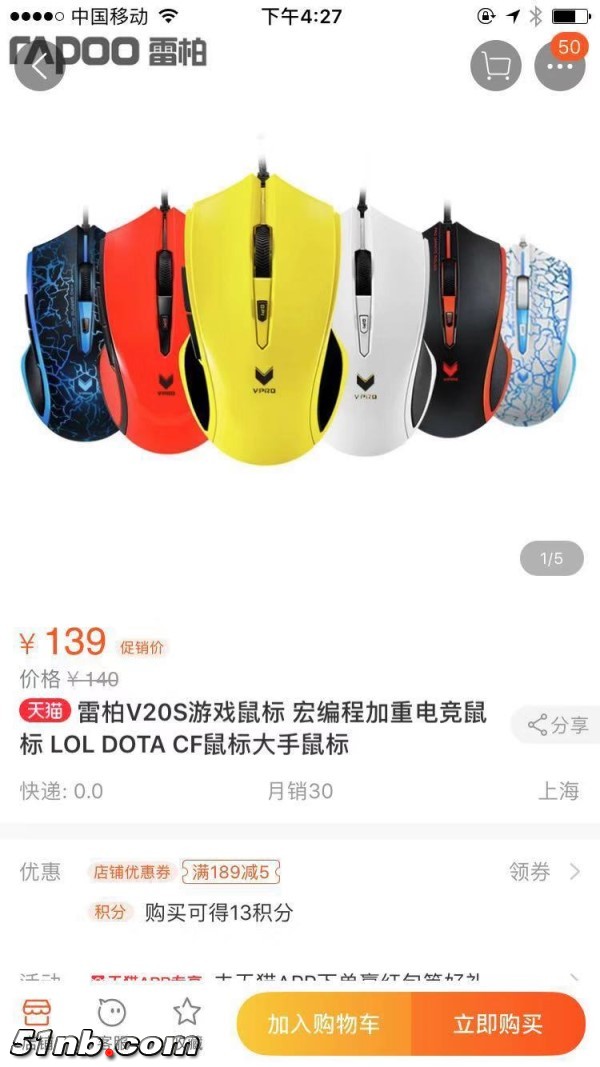
Task: Claim the shop coupon via 领券
Action: click(543, 872)
